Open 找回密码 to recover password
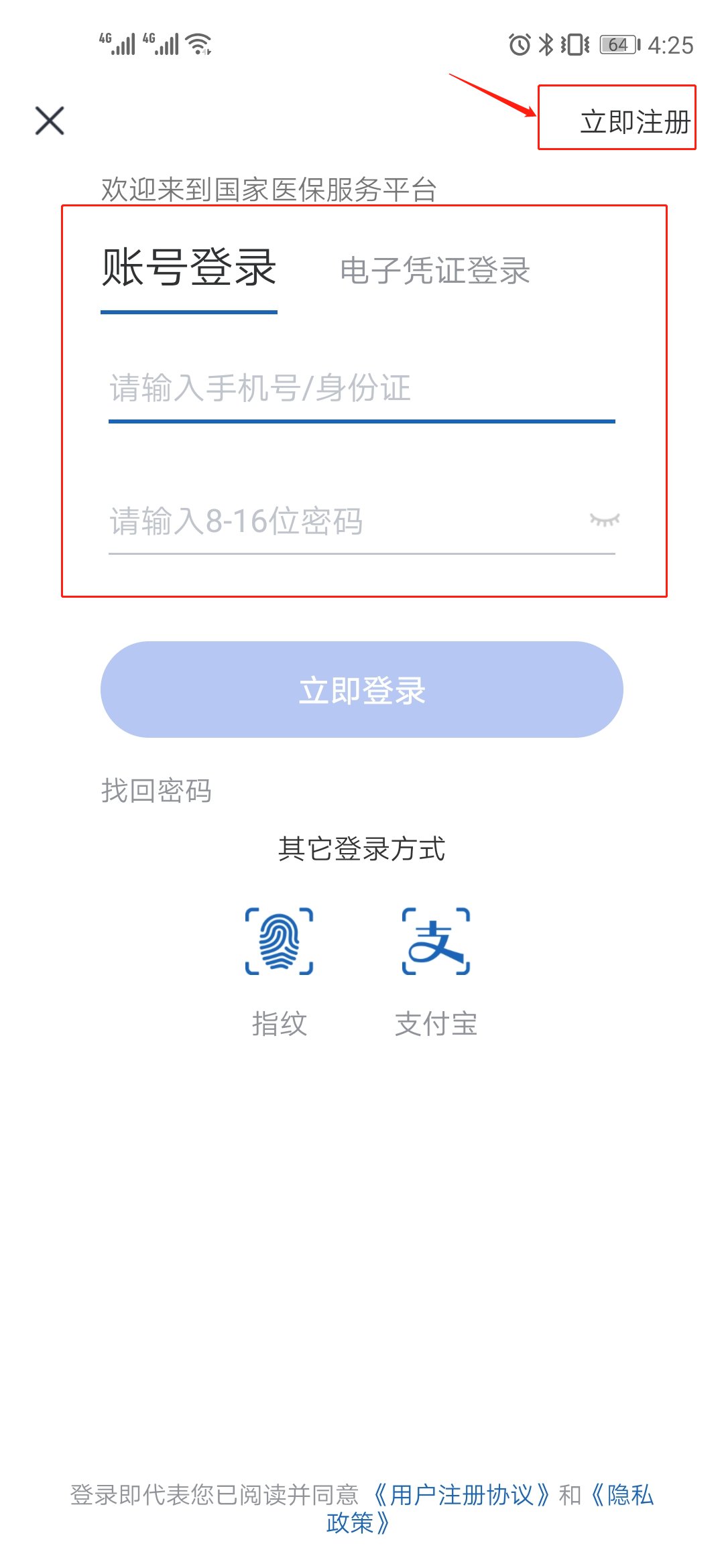 (156, 791)
